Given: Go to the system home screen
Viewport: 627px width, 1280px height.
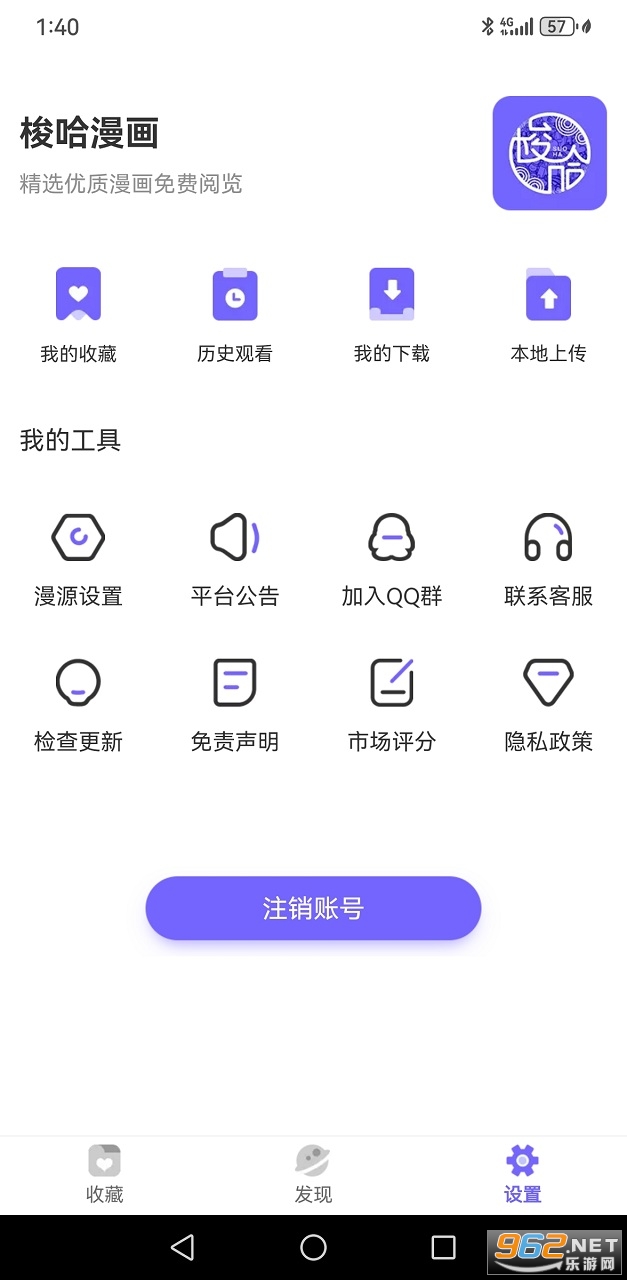Looking at the screenshot, I should coord(313,1246).
